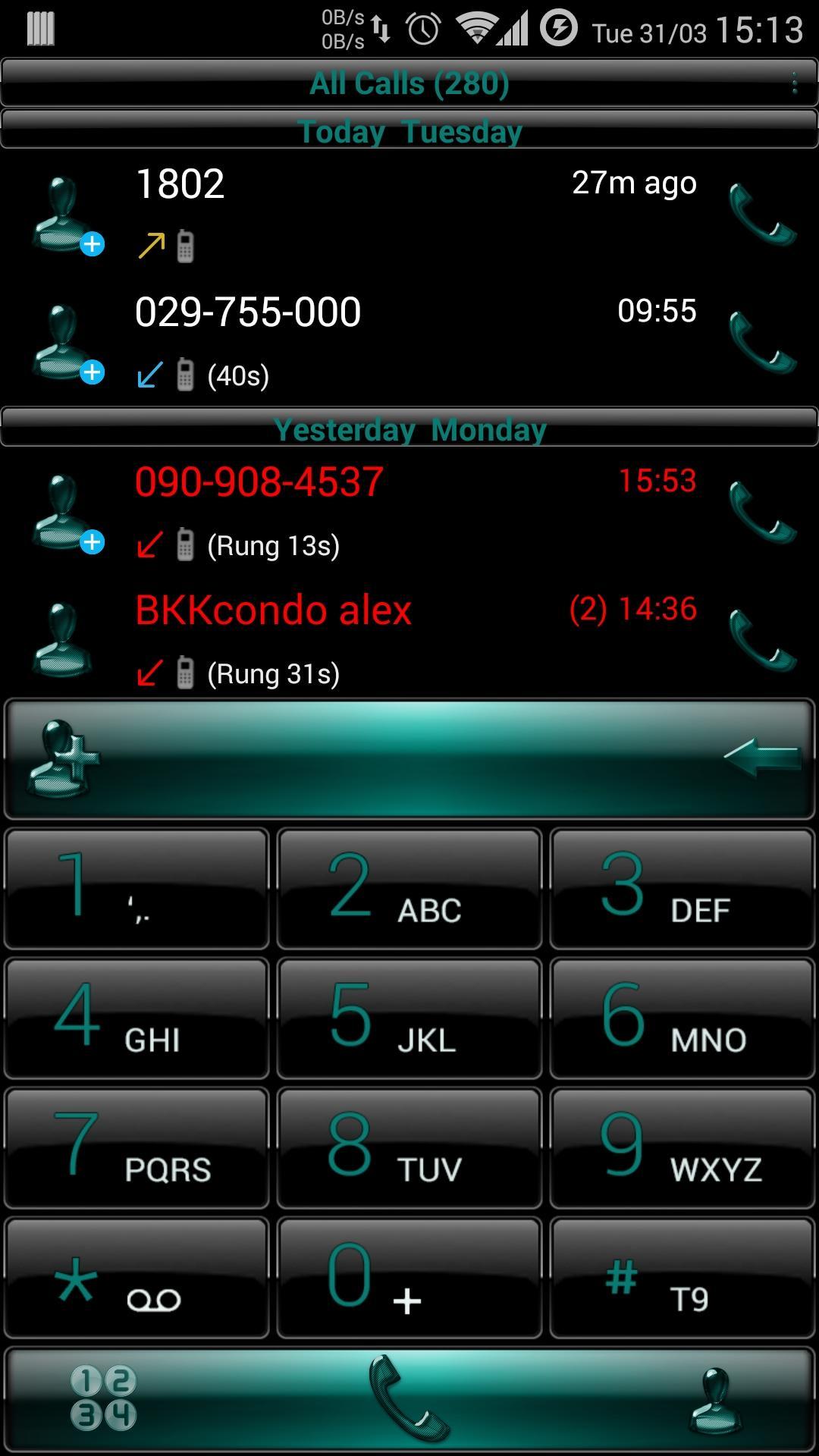This screenshot has height=1456, width=819.
Task: Tap the plus badge beside 090-908-4537
Action: point(92,541)
